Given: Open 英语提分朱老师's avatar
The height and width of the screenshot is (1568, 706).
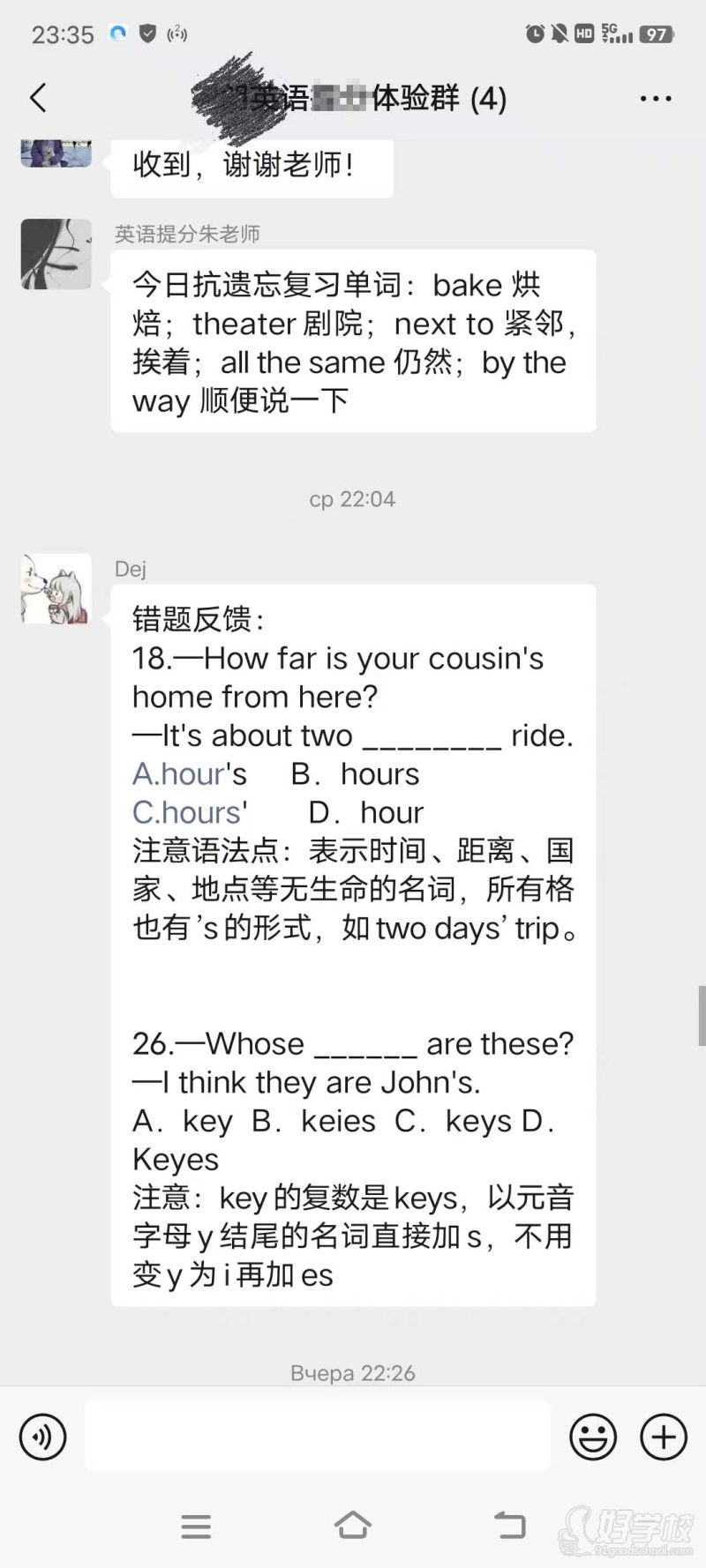Looking at the screenshot, I should (x=55, y=253).
